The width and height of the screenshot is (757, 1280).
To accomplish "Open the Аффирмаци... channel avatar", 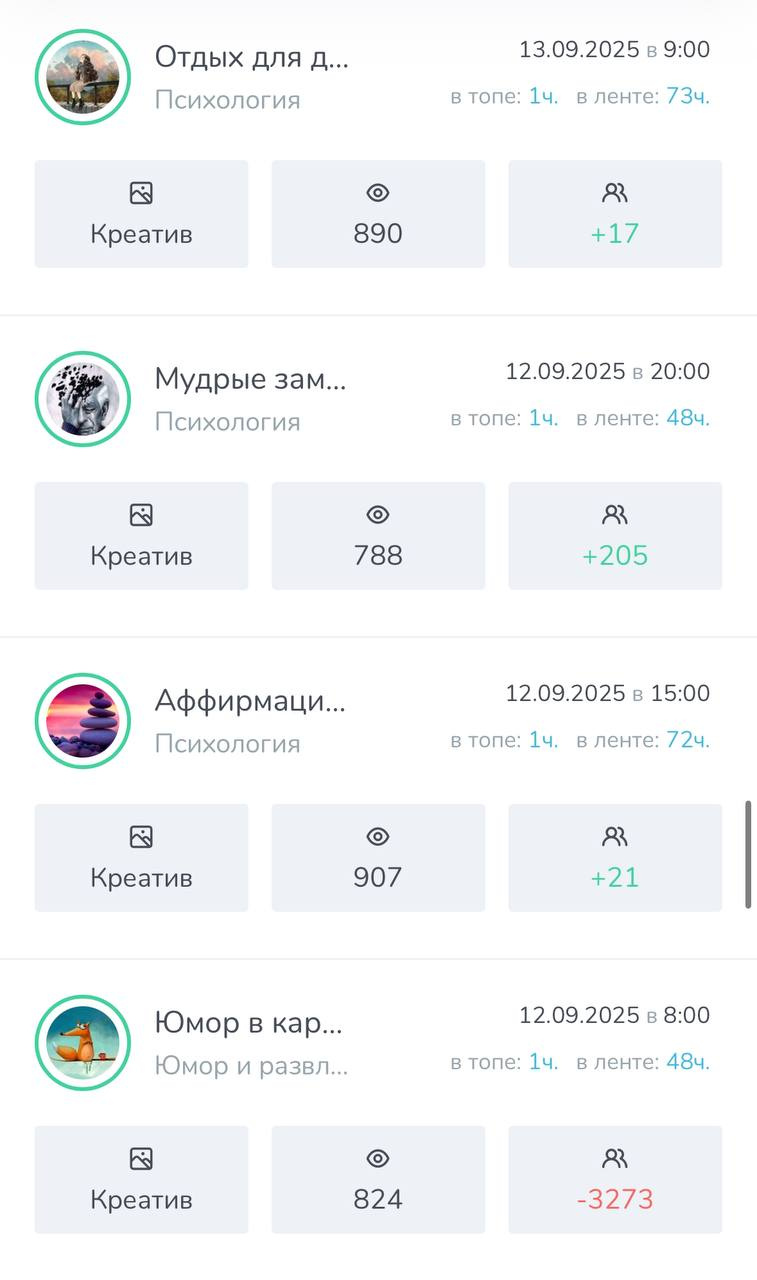I will click(x=83, y=721).
